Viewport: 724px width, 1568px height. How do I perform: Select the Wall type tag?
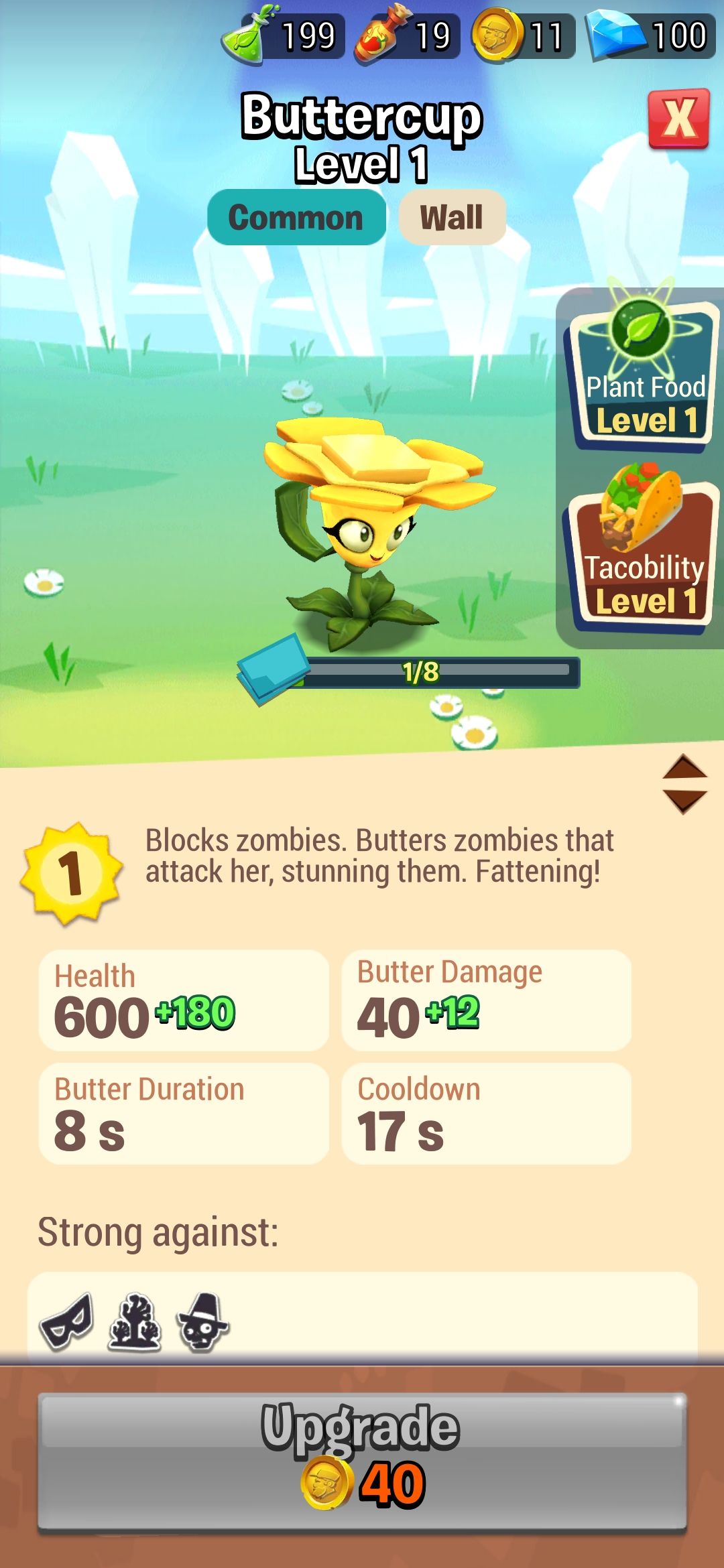pyautogui.click(x=452, y=217)
